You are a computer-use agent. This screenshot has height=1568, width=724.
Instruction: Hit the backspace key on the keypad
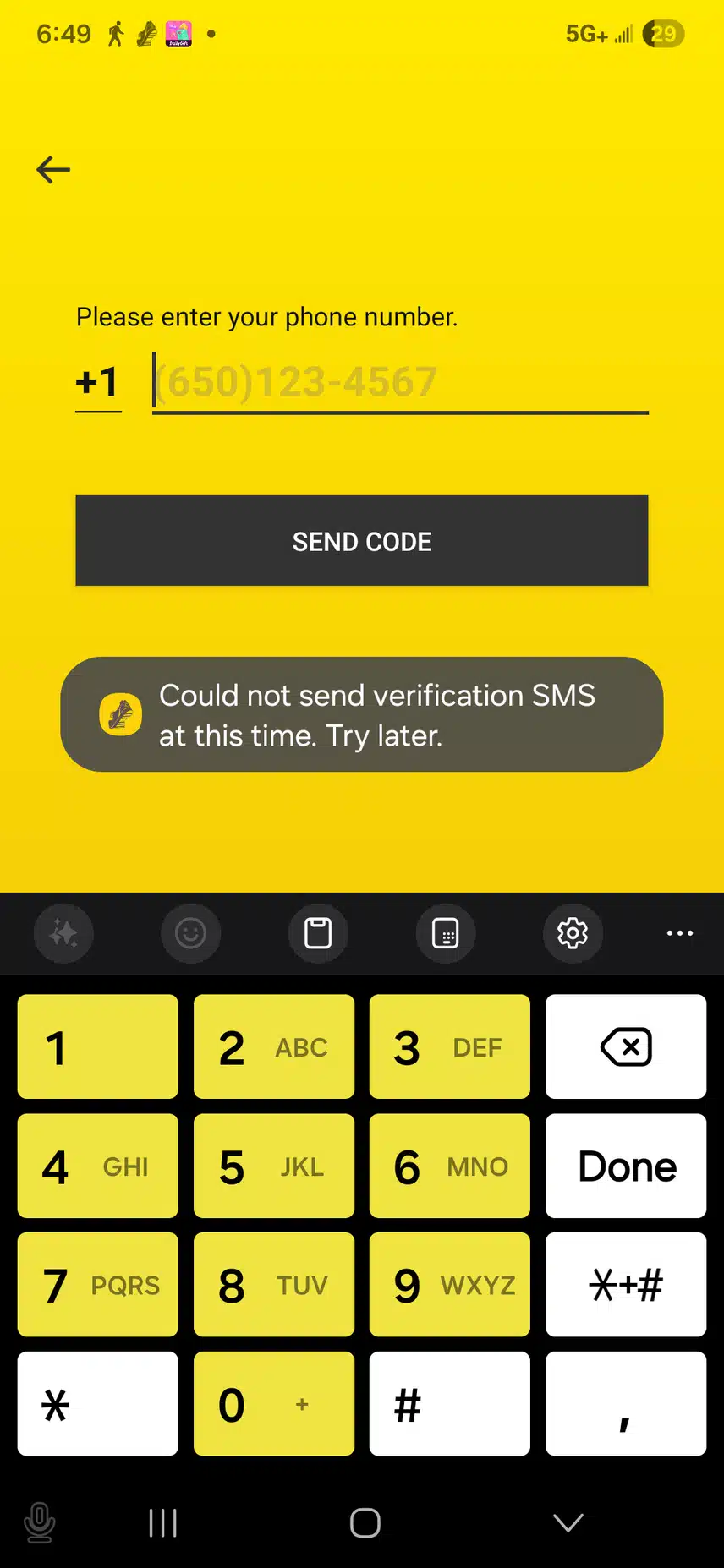click(x=626, y=1047)
